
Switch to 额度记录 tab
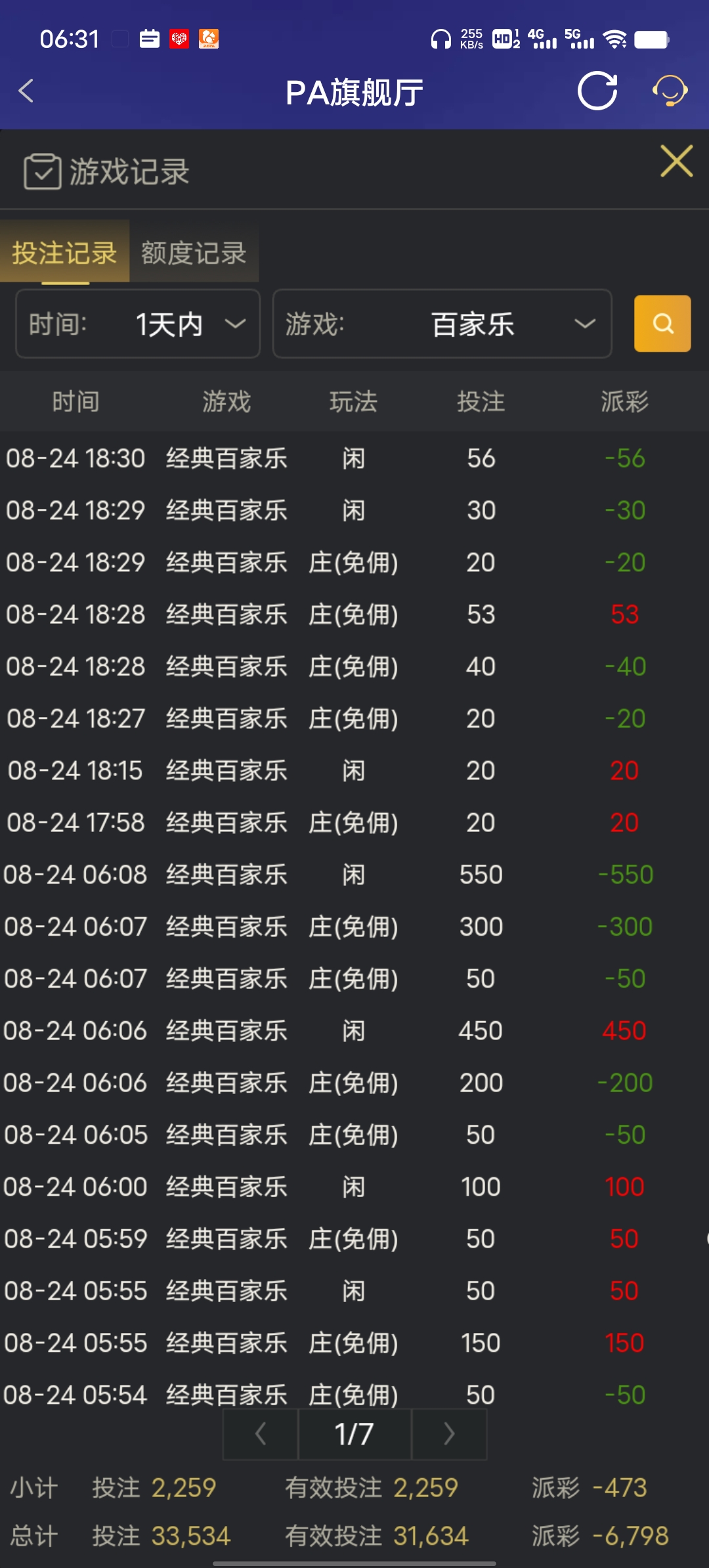tap(194, 253)
